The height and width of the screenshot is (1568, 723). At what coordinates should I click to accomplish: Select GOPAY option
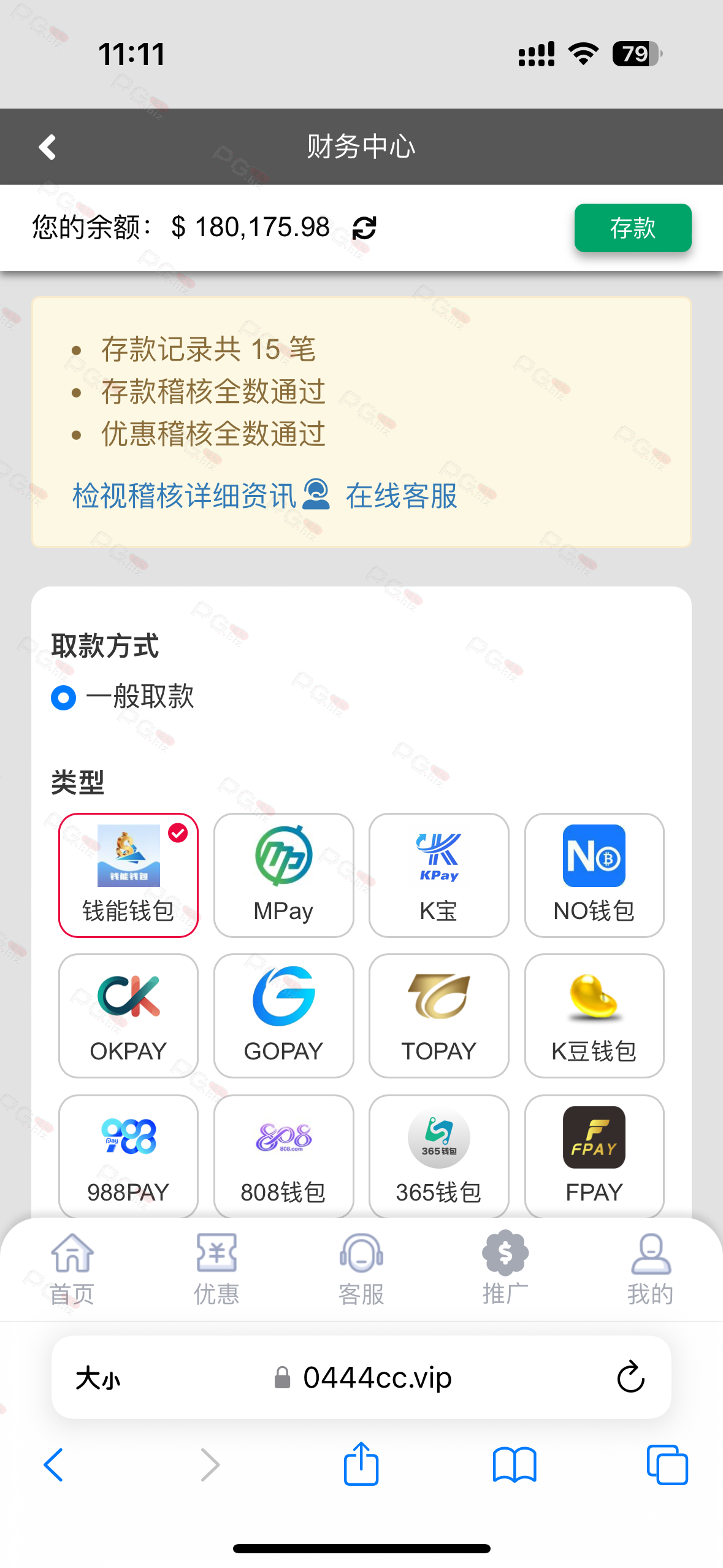[x=283, y=1015]
